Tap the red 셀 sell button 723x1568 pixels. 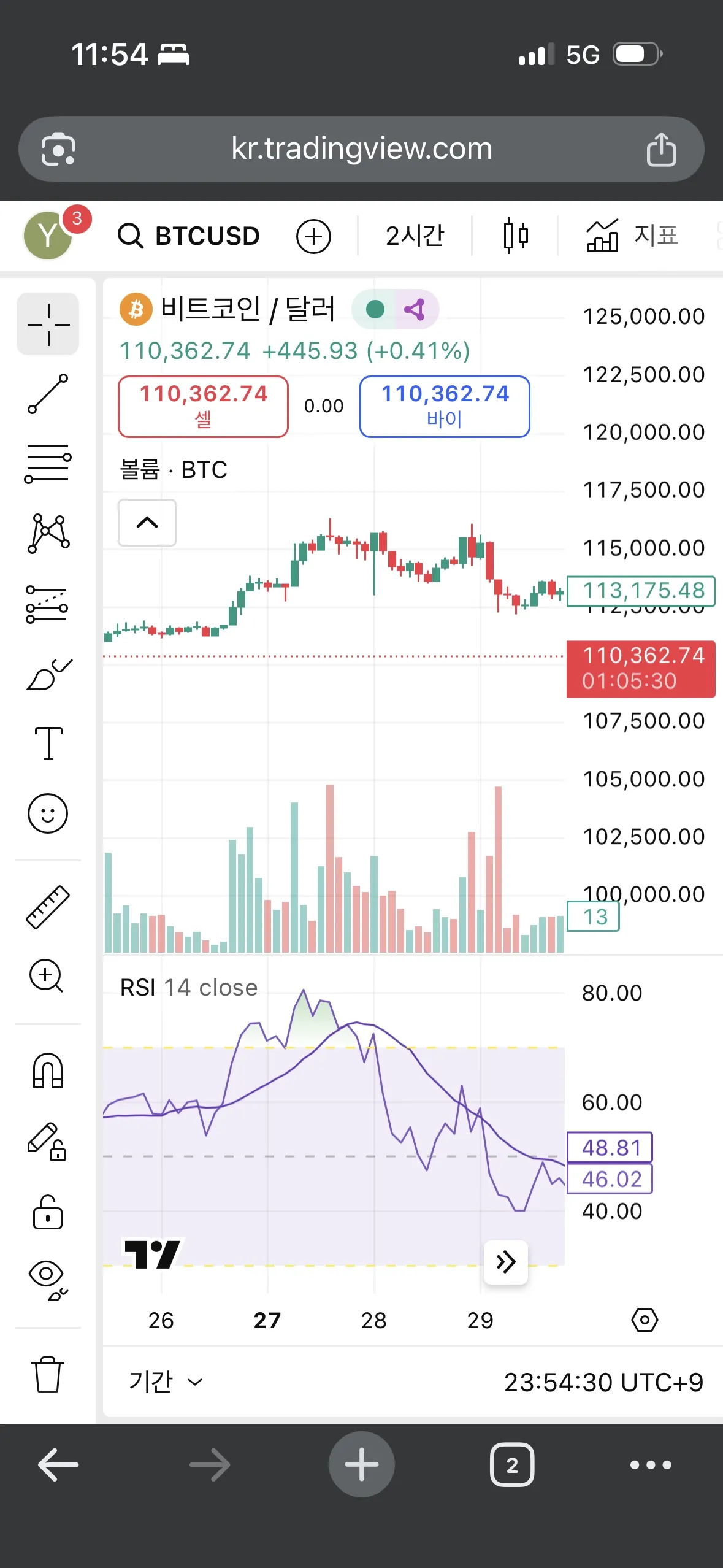click(x=203, y=406)
